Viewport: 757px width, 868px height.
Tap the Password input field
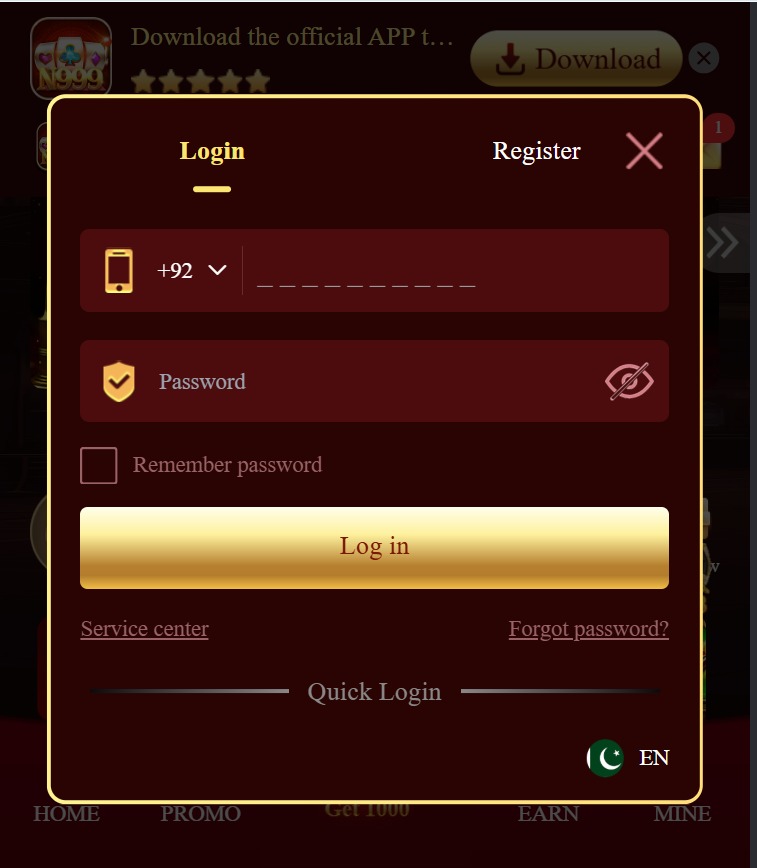pyautogui.click(x=370, y=381)
